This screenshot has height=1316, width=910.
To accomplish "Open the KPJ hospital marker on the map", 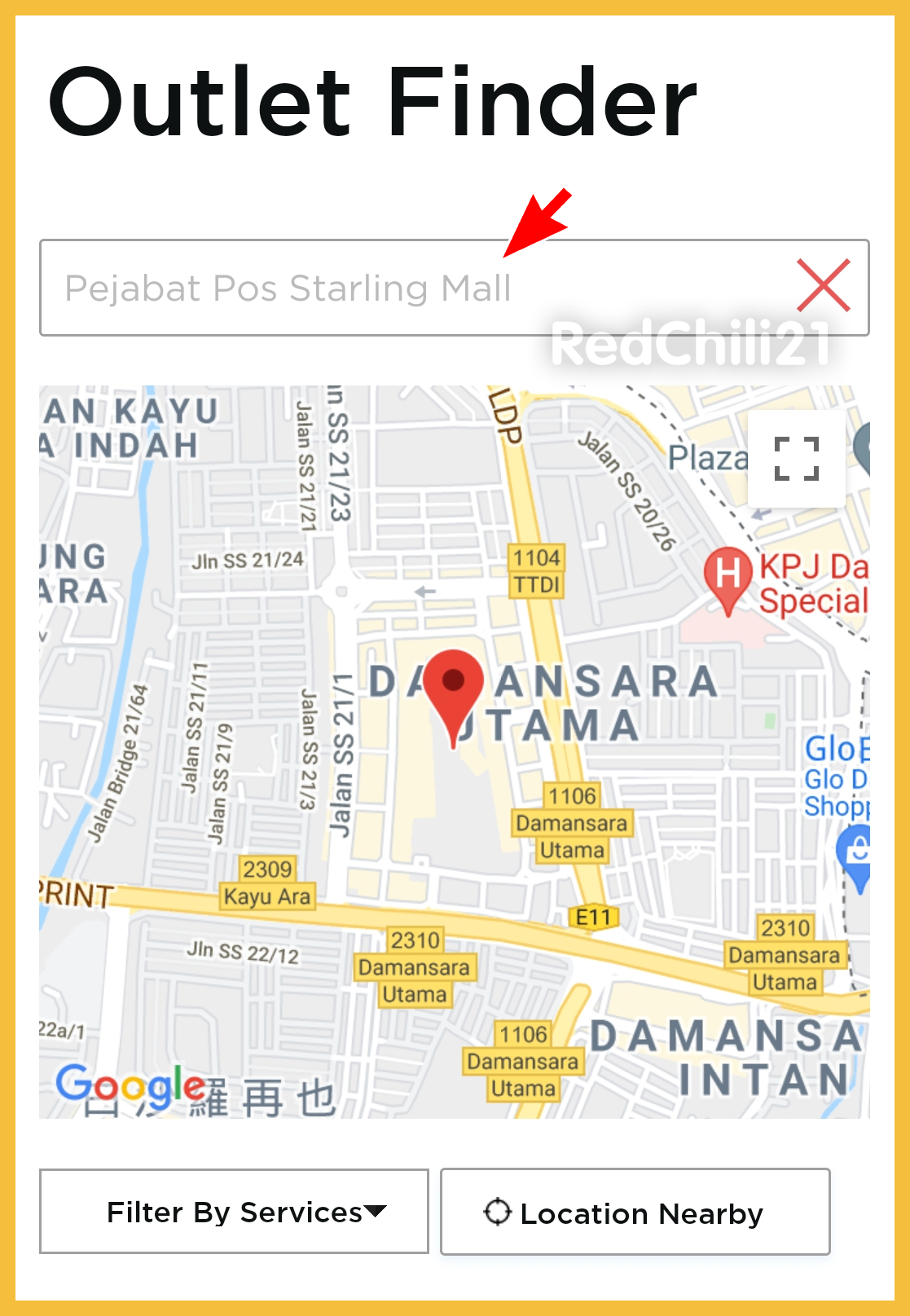I will [x=728, y=578].
